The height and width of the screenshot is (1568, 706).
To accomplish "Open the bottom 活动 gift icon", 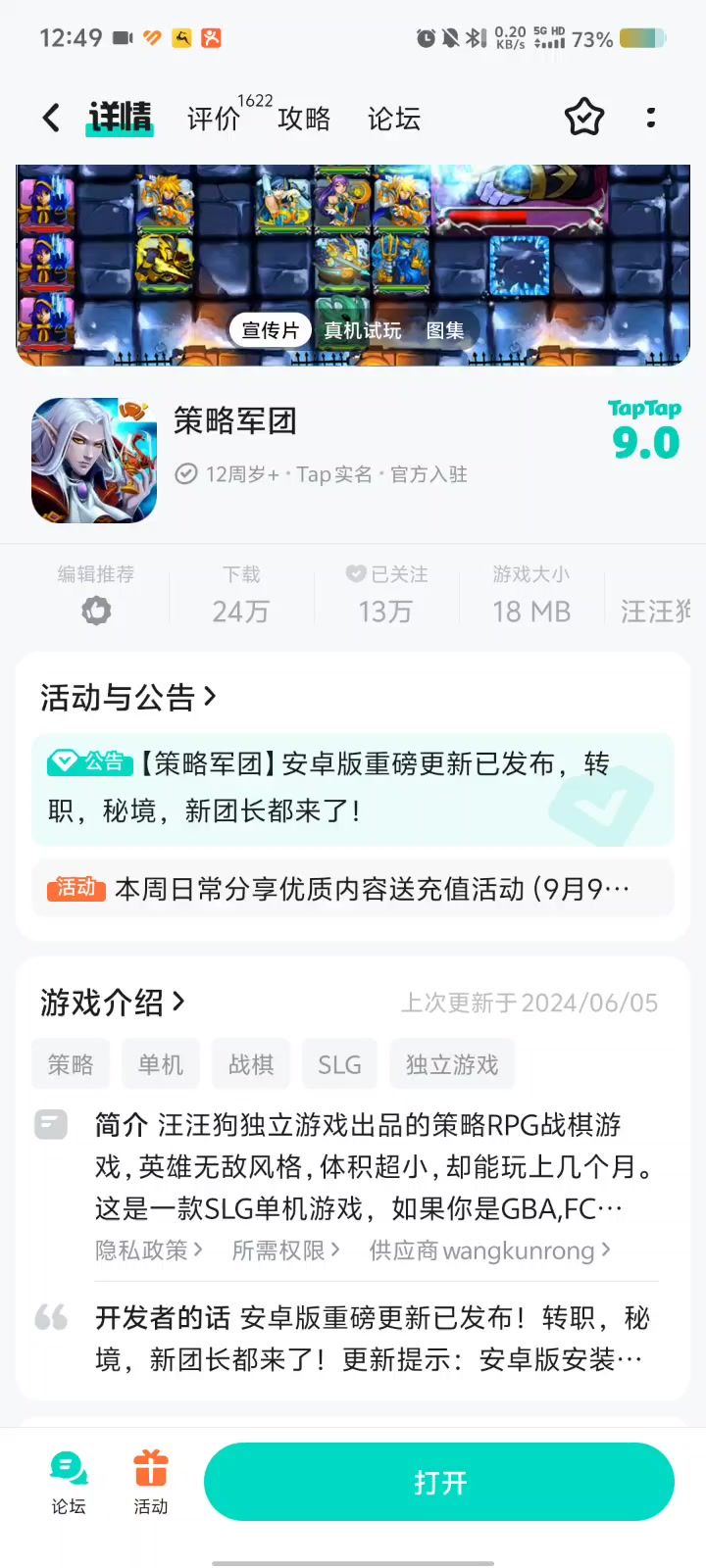I will click(x=151, y=1482).
